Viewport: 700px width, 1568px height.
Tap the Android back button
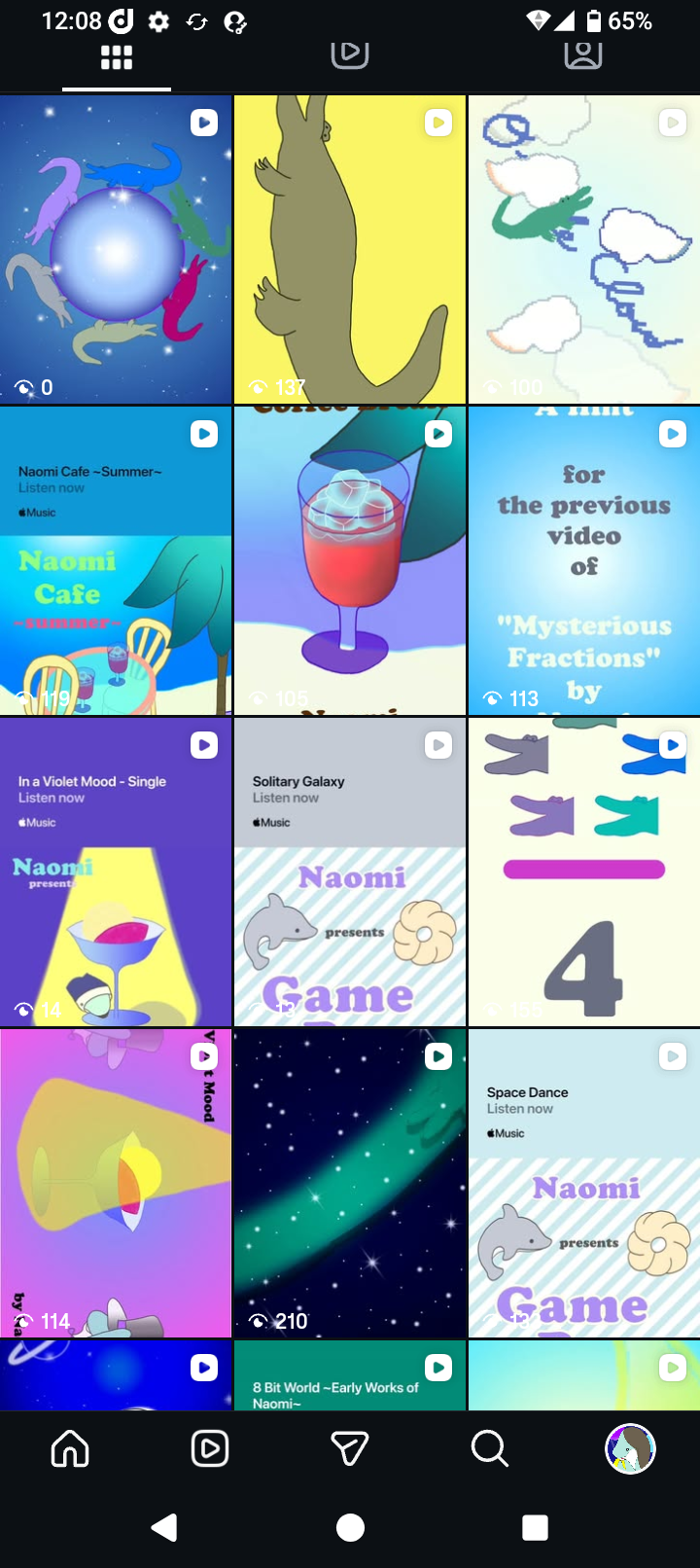point(164,1527)
